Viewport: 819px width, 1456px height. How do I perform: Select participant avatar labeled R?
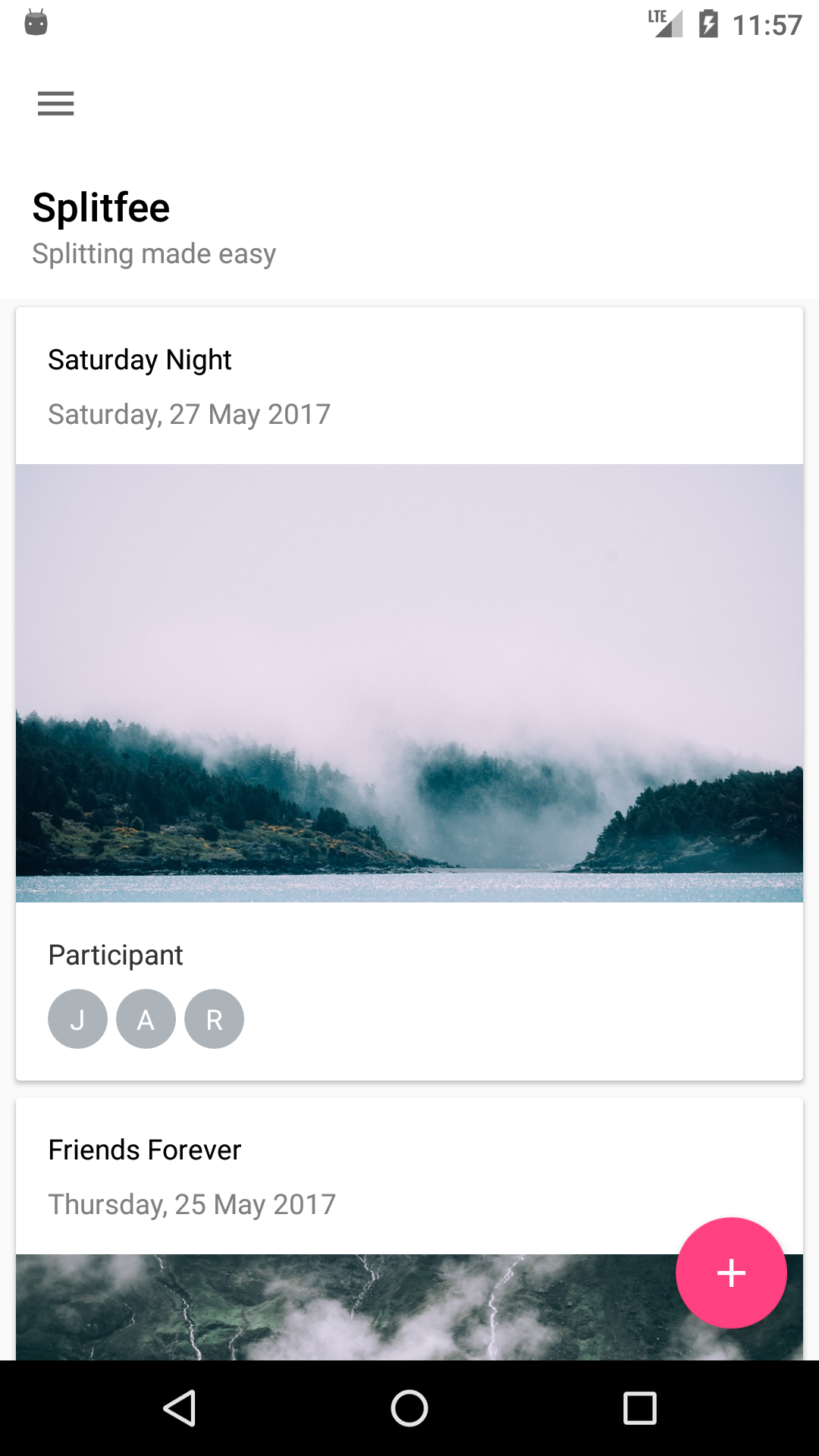pos(214,1018)
